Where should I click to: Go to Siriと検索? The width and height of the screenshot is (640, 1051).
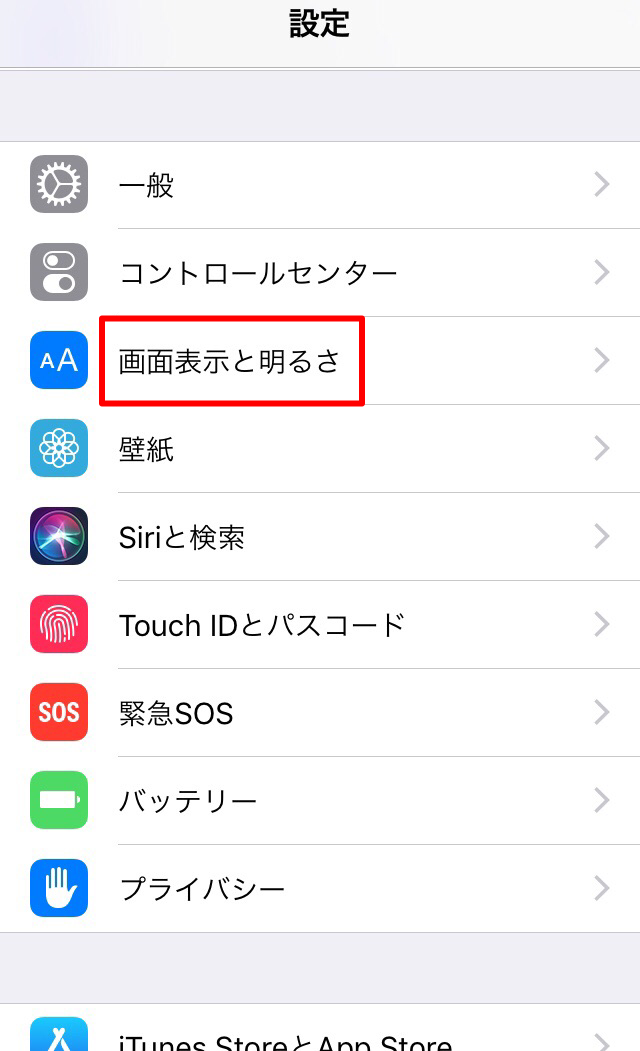320,537
